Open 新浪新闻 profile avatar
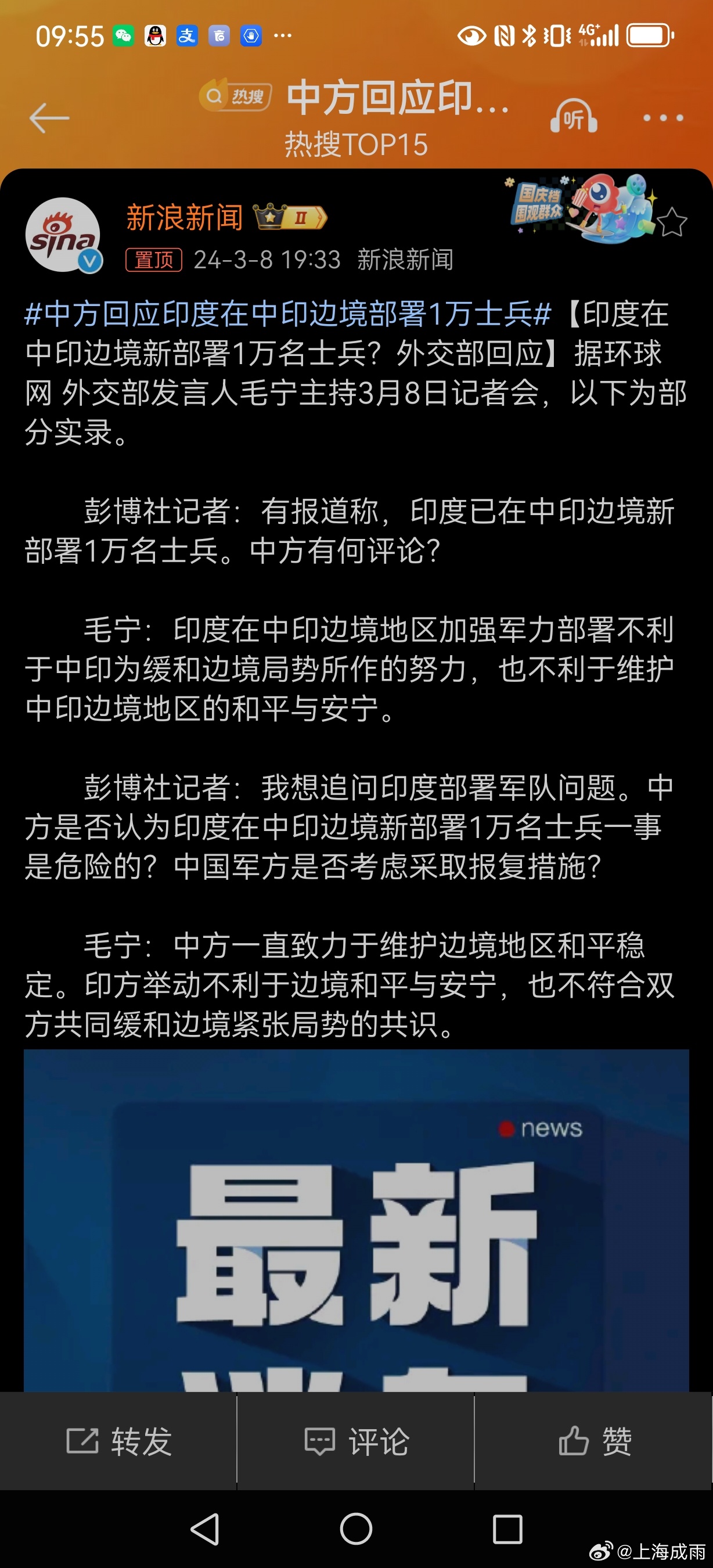The width and height of the screenshot is (713, 1568). 63,235
